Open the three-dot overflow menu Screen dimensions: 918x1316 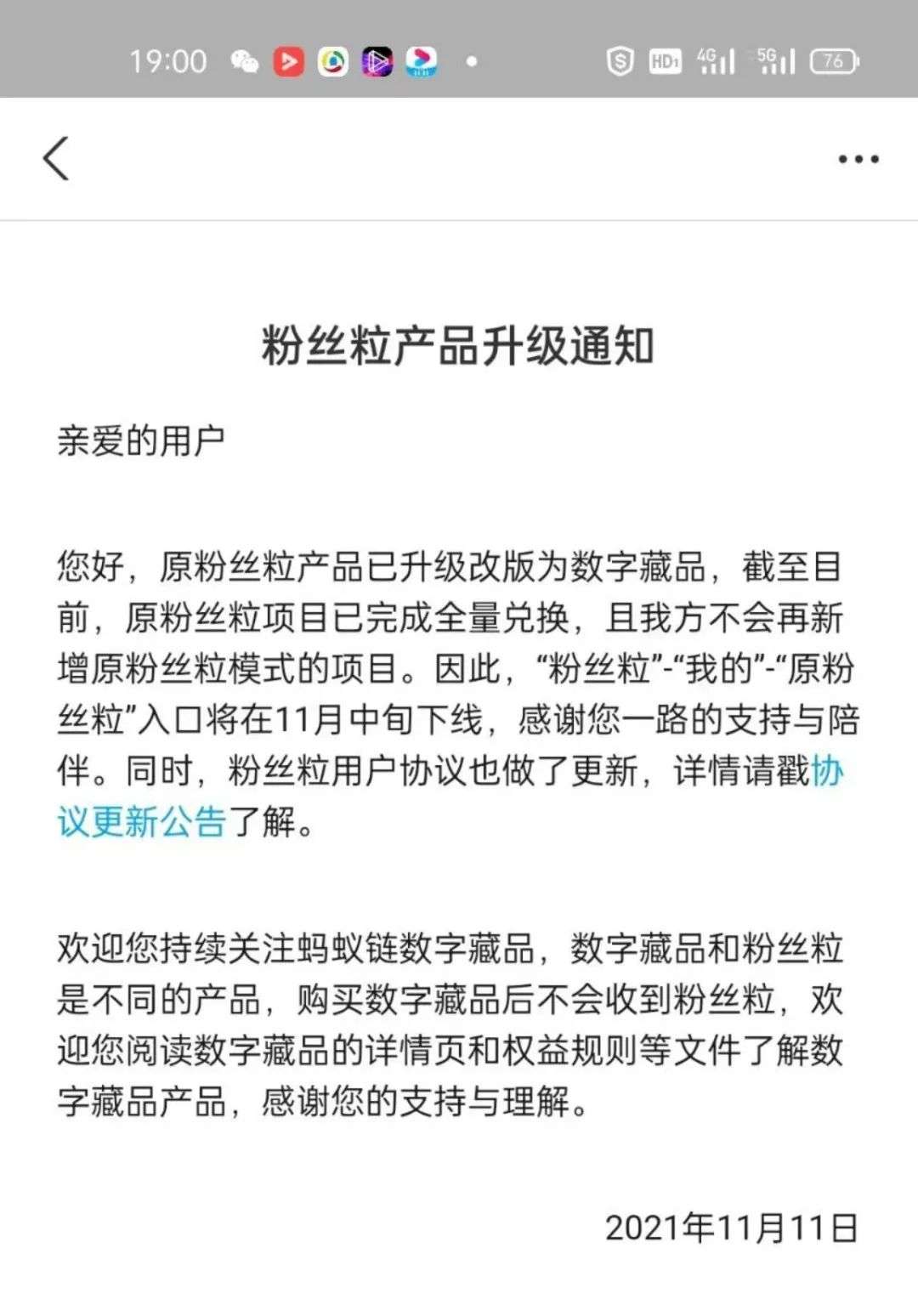[858, 159]
